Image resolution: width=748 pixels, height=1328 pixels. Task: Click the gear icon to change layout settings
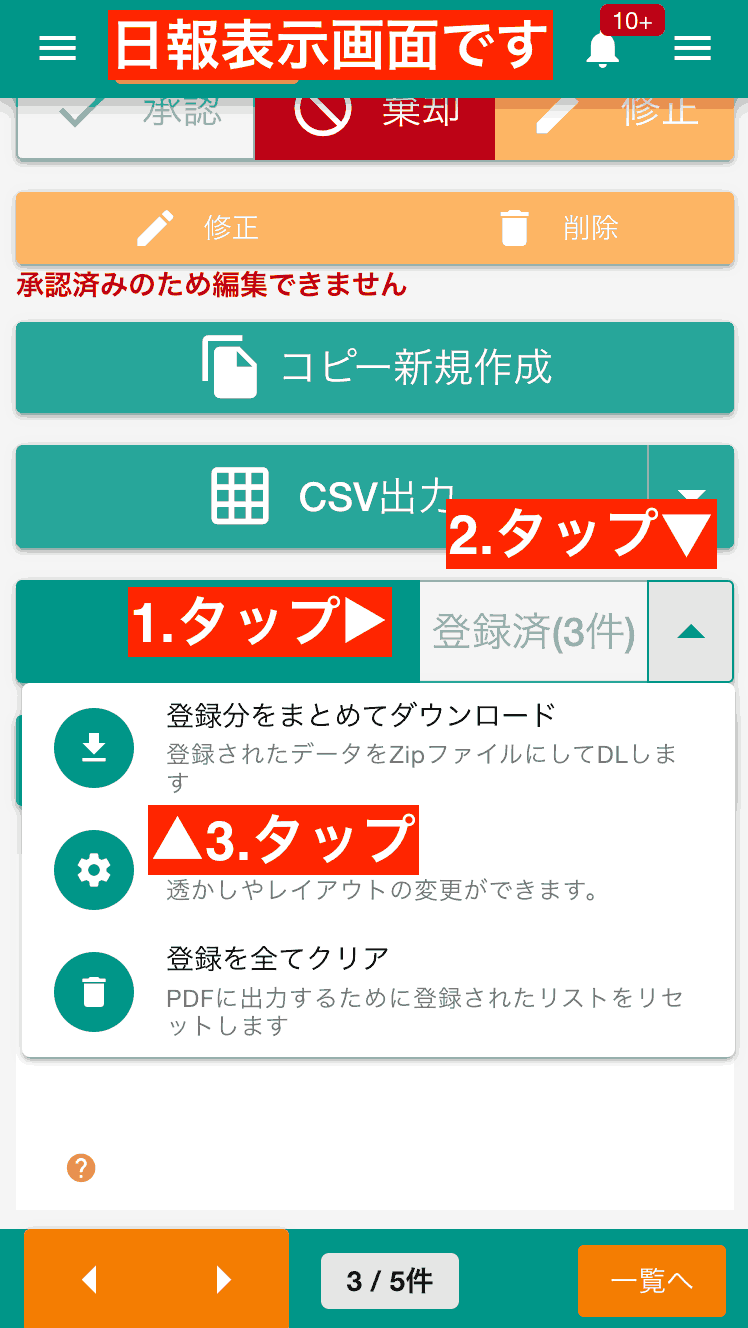click(93, 870)
